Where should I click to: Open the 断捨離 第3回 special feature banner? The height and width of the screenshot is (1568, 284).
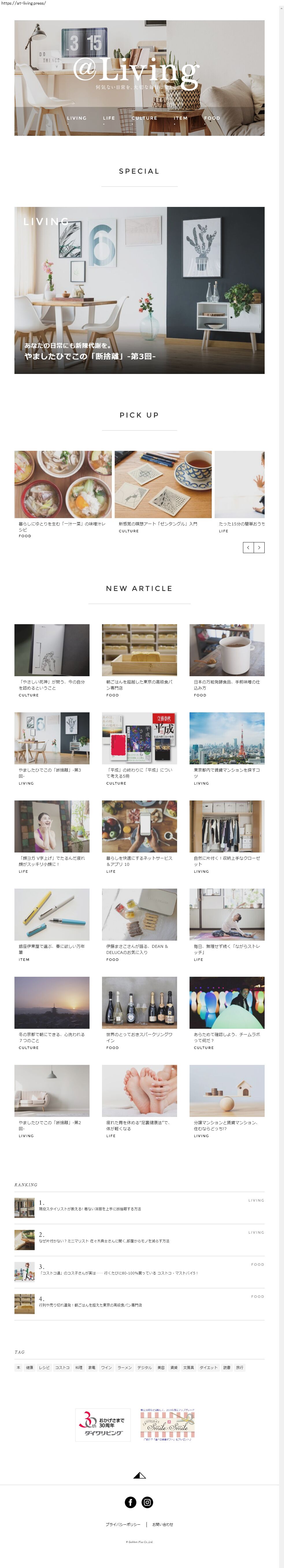(139, 290)
